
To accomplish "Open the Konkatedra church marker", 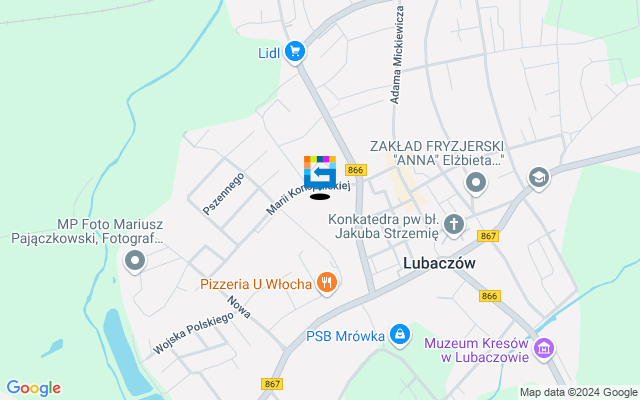I will click(454, 223).
